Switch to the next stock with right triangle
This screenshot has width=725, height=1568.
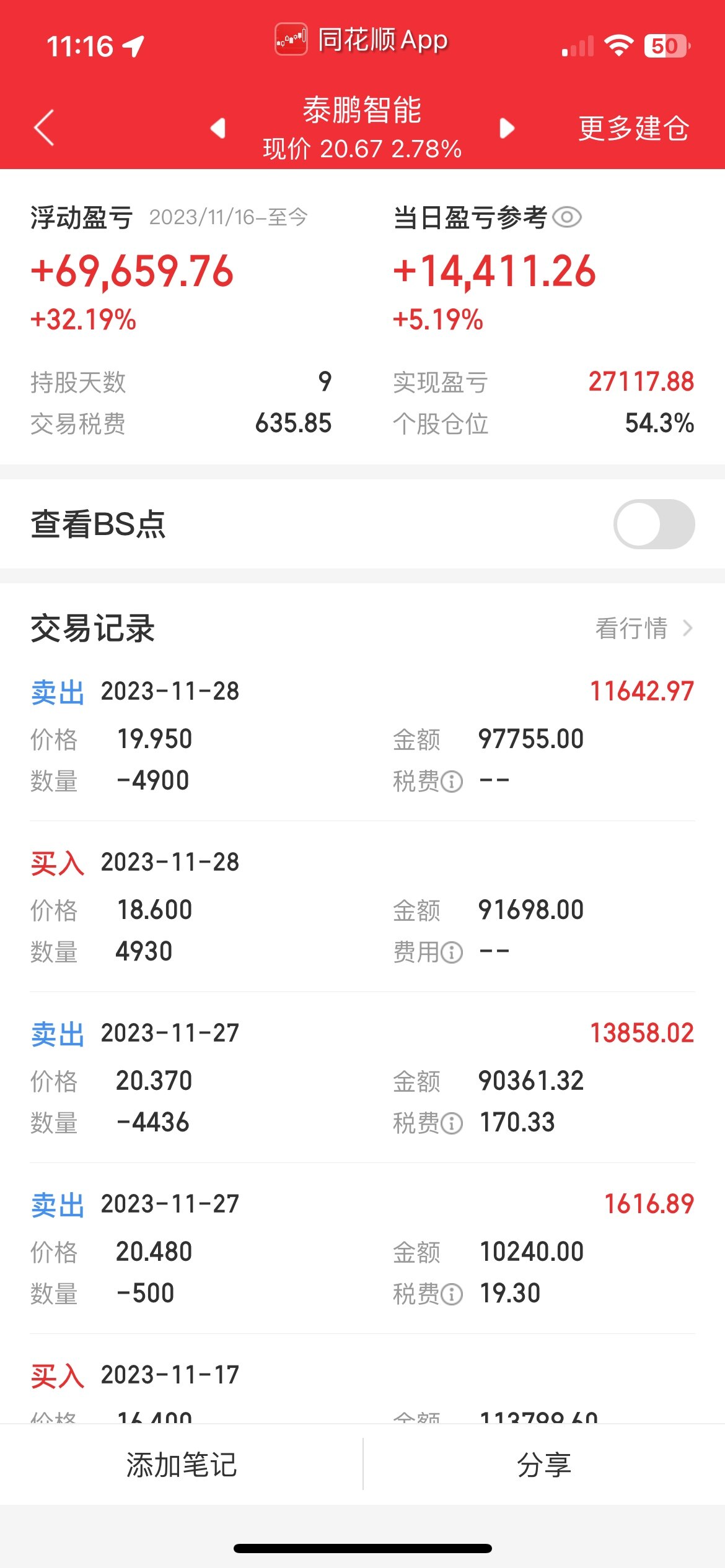click(507, 128)
